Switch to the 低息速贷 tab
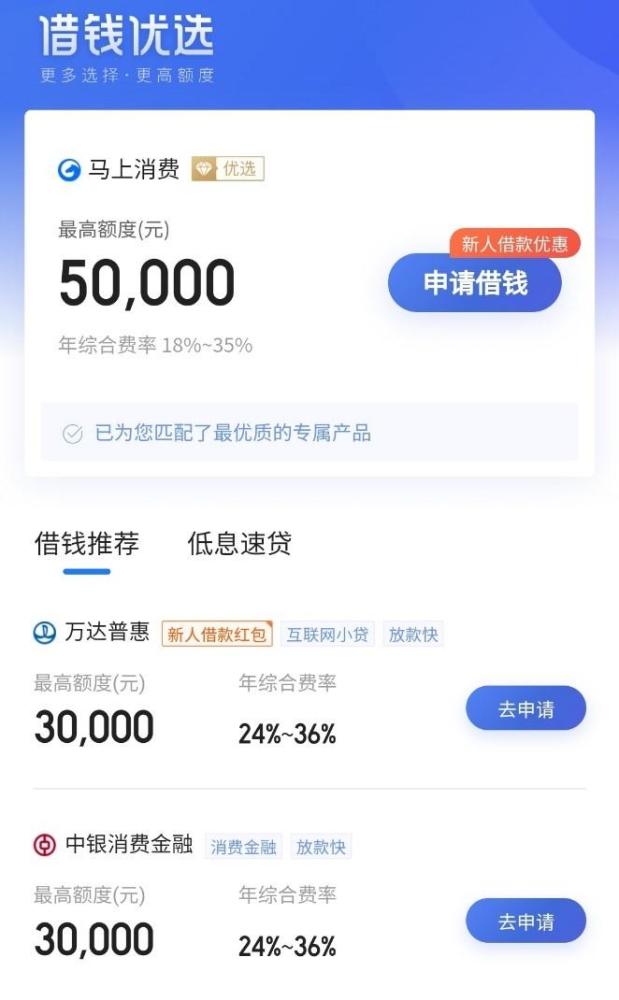 pos(239,545)
